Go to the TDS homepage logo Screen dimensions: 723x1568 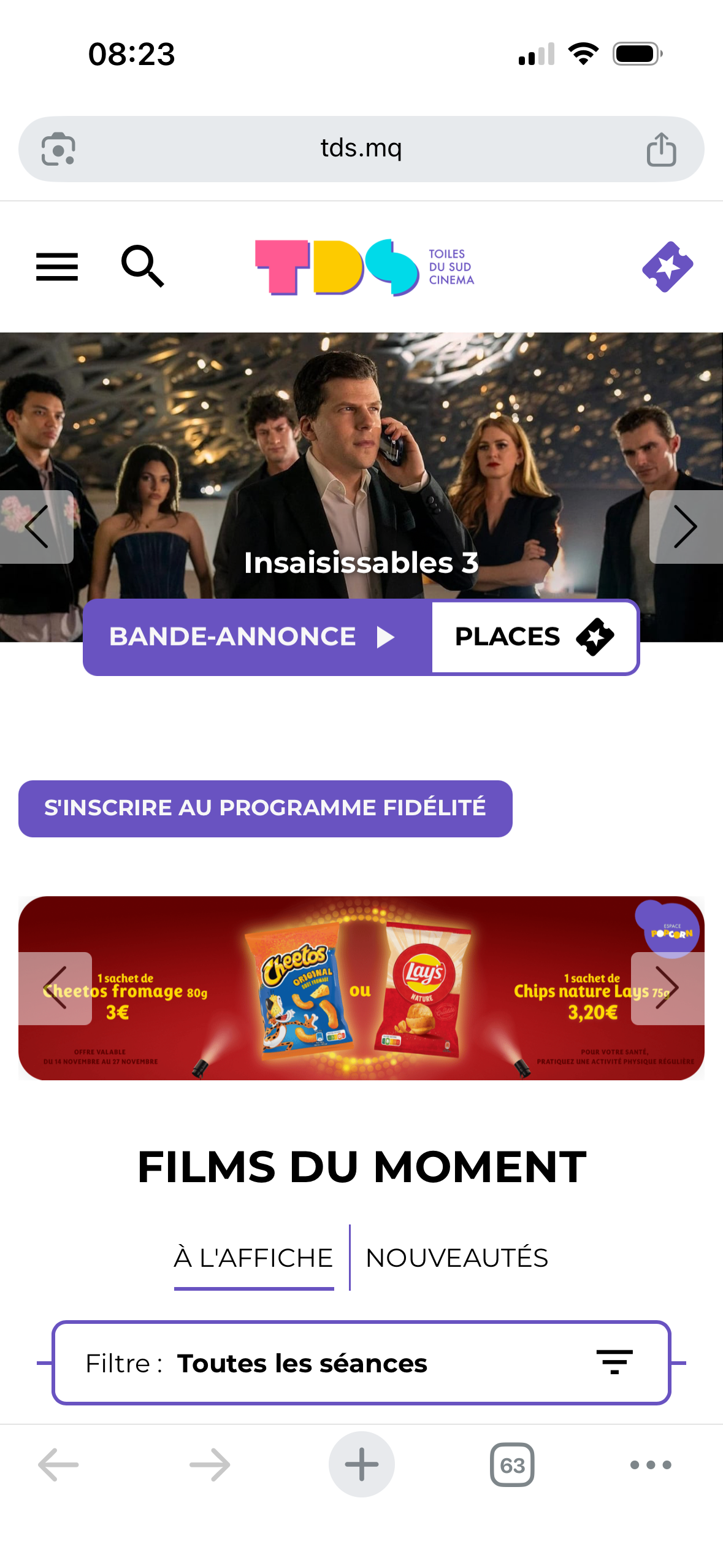point(364,267)
